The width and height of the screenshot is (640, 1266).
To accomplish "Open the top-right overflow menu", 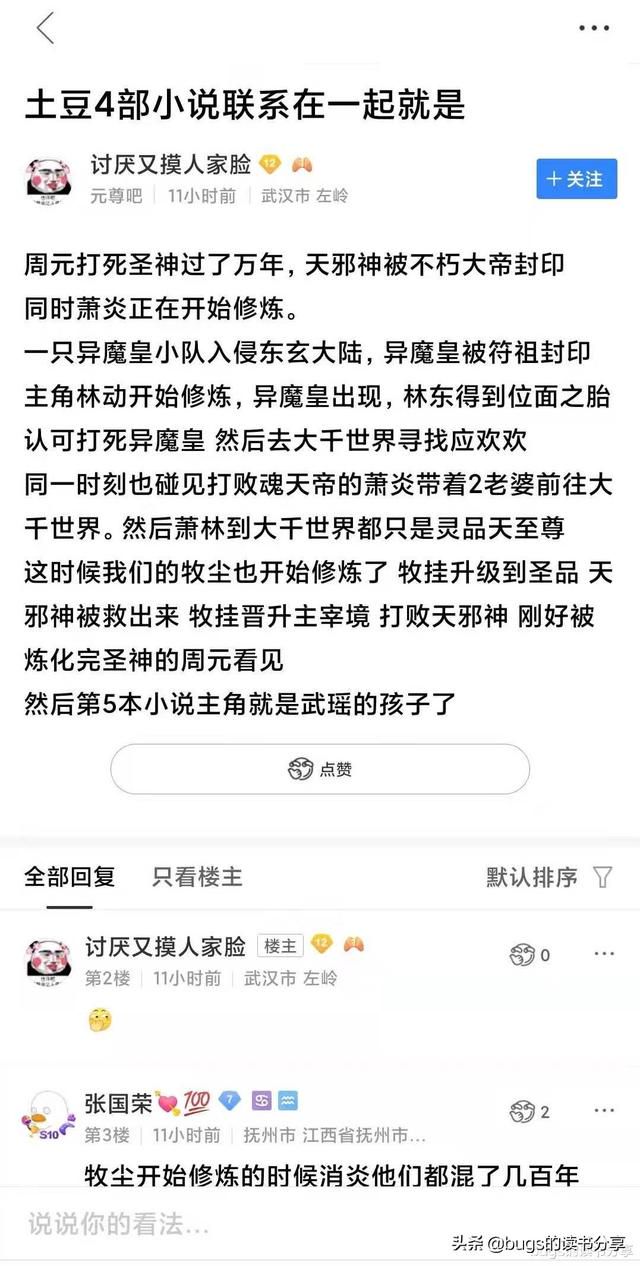I will [x=594, y=28].
